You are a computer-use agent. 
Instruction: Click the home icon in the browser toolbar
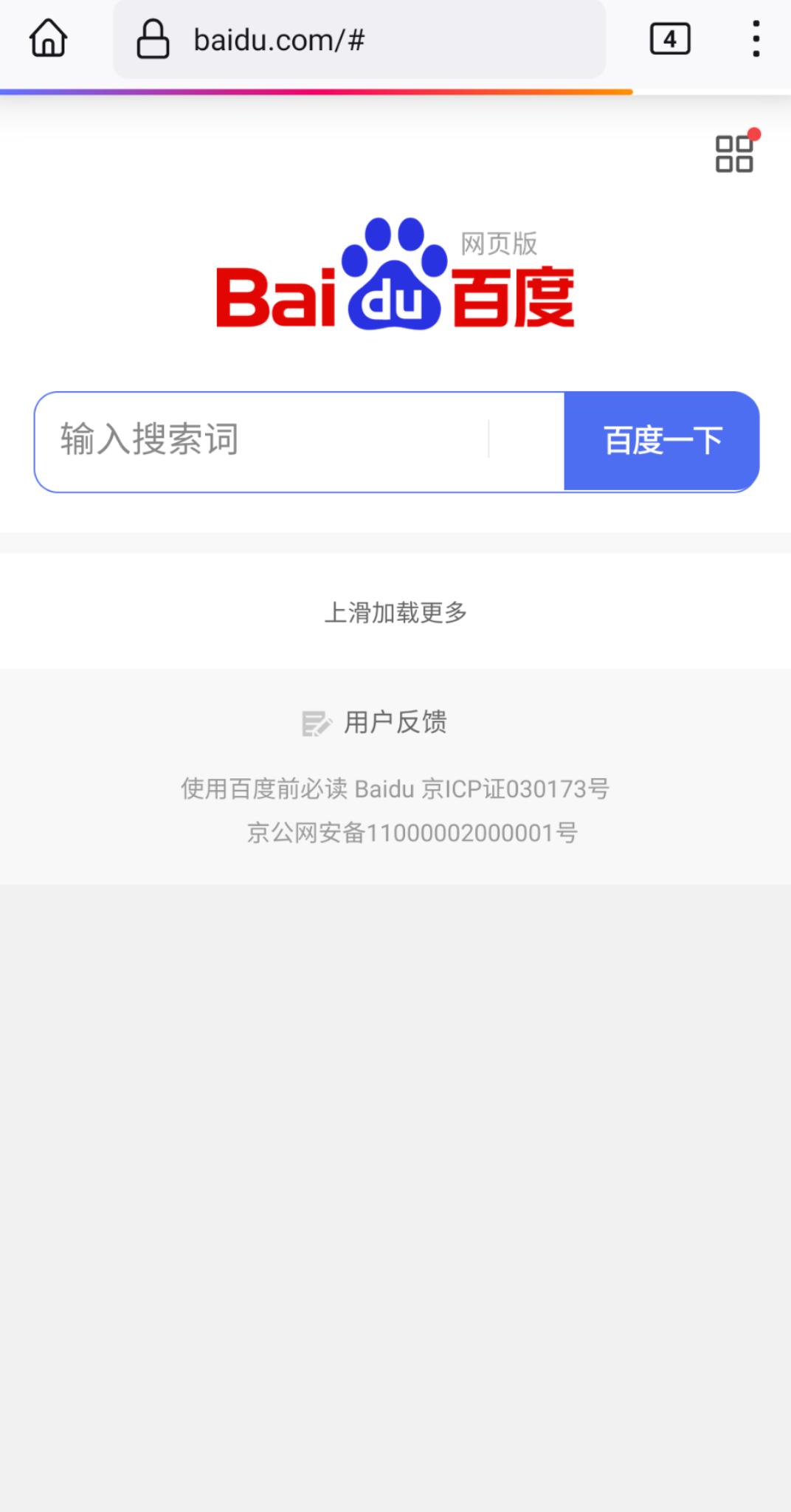[47, 39]
